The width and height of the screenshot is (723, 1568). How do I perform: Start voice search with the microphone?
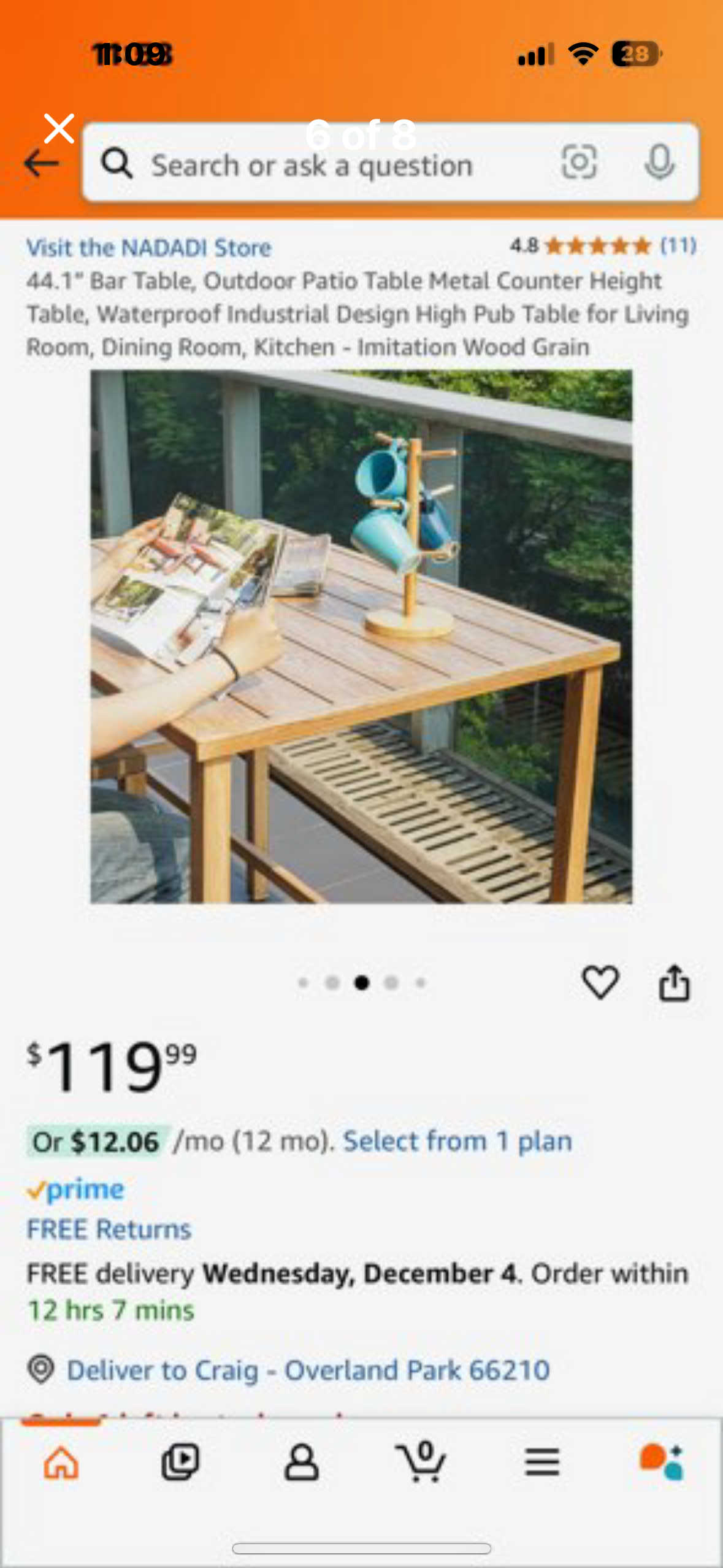point(659,163)
